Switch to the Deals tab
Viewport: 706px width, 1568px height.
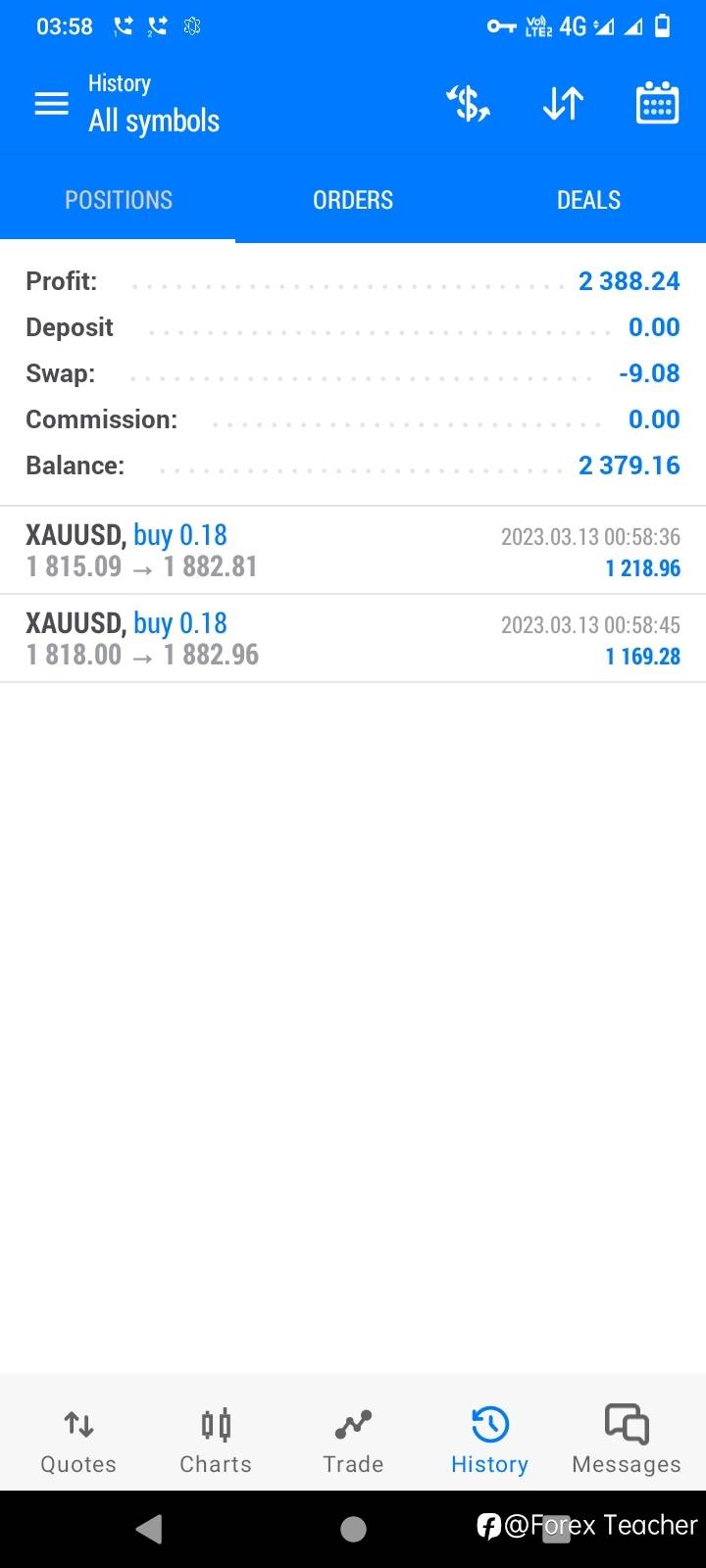click(588, 200)
